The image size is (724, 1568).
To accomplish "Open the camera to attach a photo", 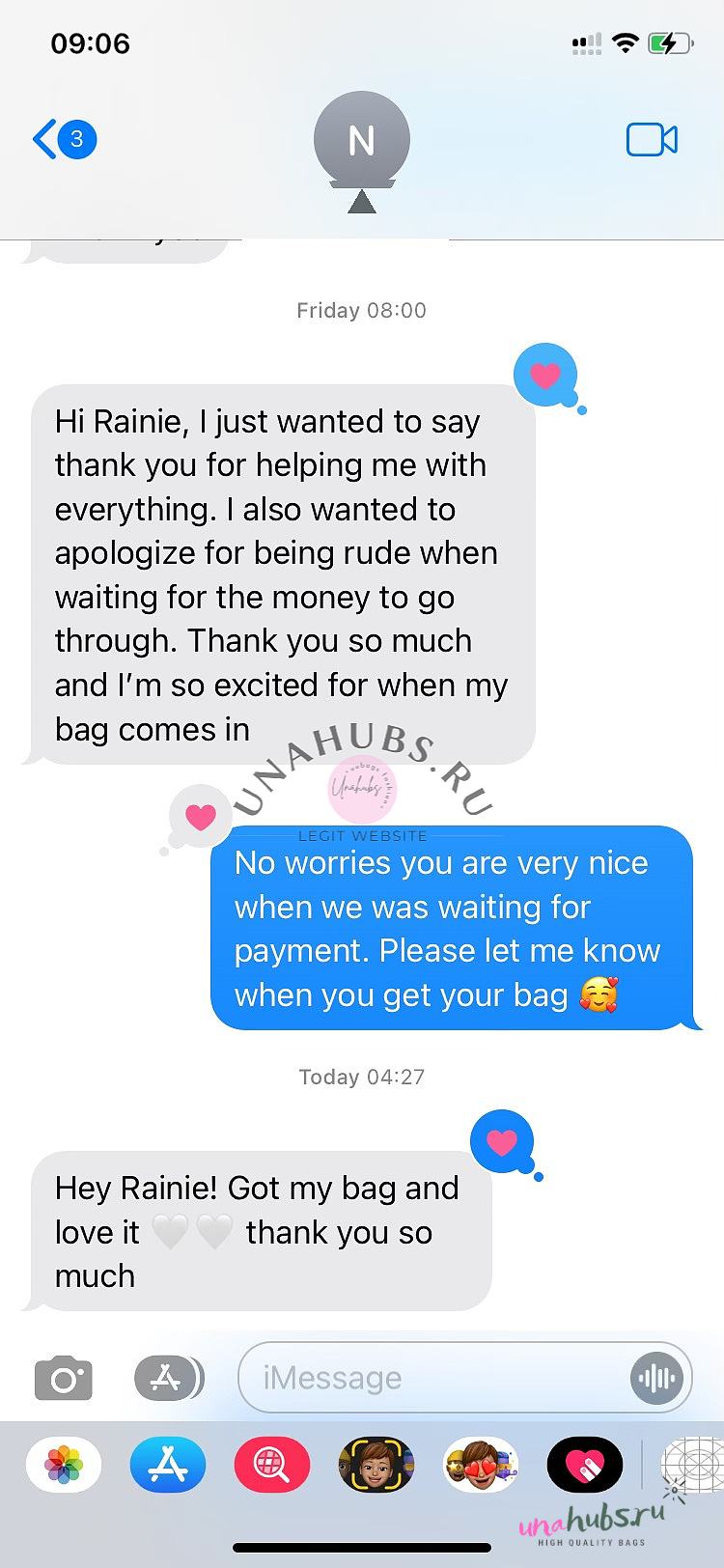I will (64, 1378).
